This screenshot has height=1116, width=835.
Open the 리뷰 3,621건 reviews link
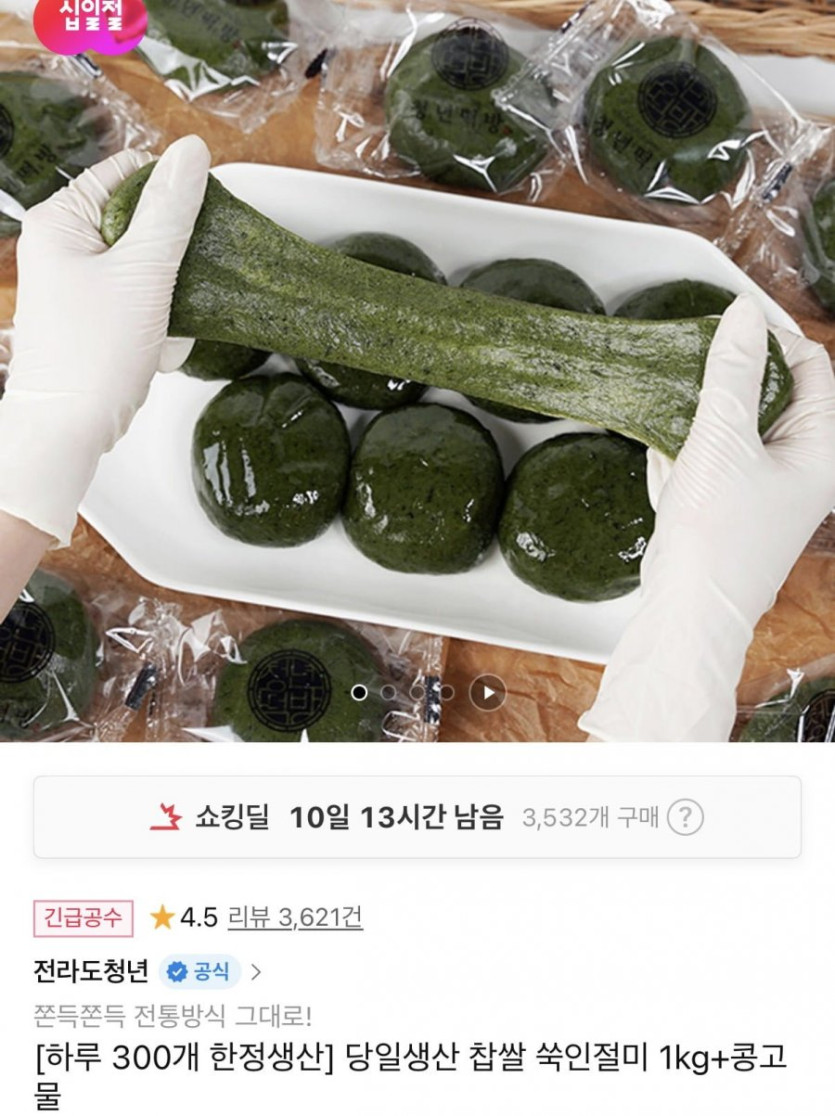pos(296,917)
